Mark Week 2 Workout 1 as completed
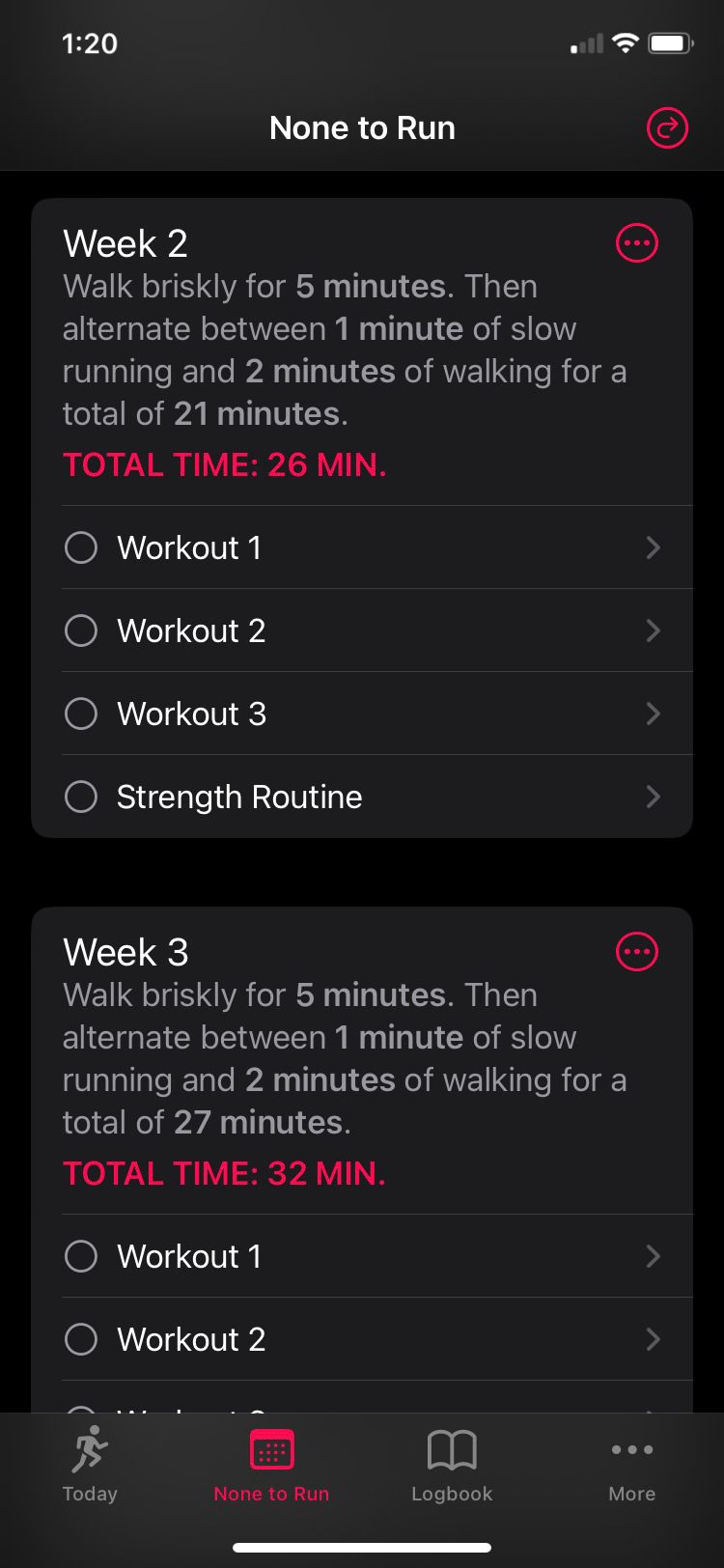Viewport: 724px width, 1568px height. coord(81,547)
